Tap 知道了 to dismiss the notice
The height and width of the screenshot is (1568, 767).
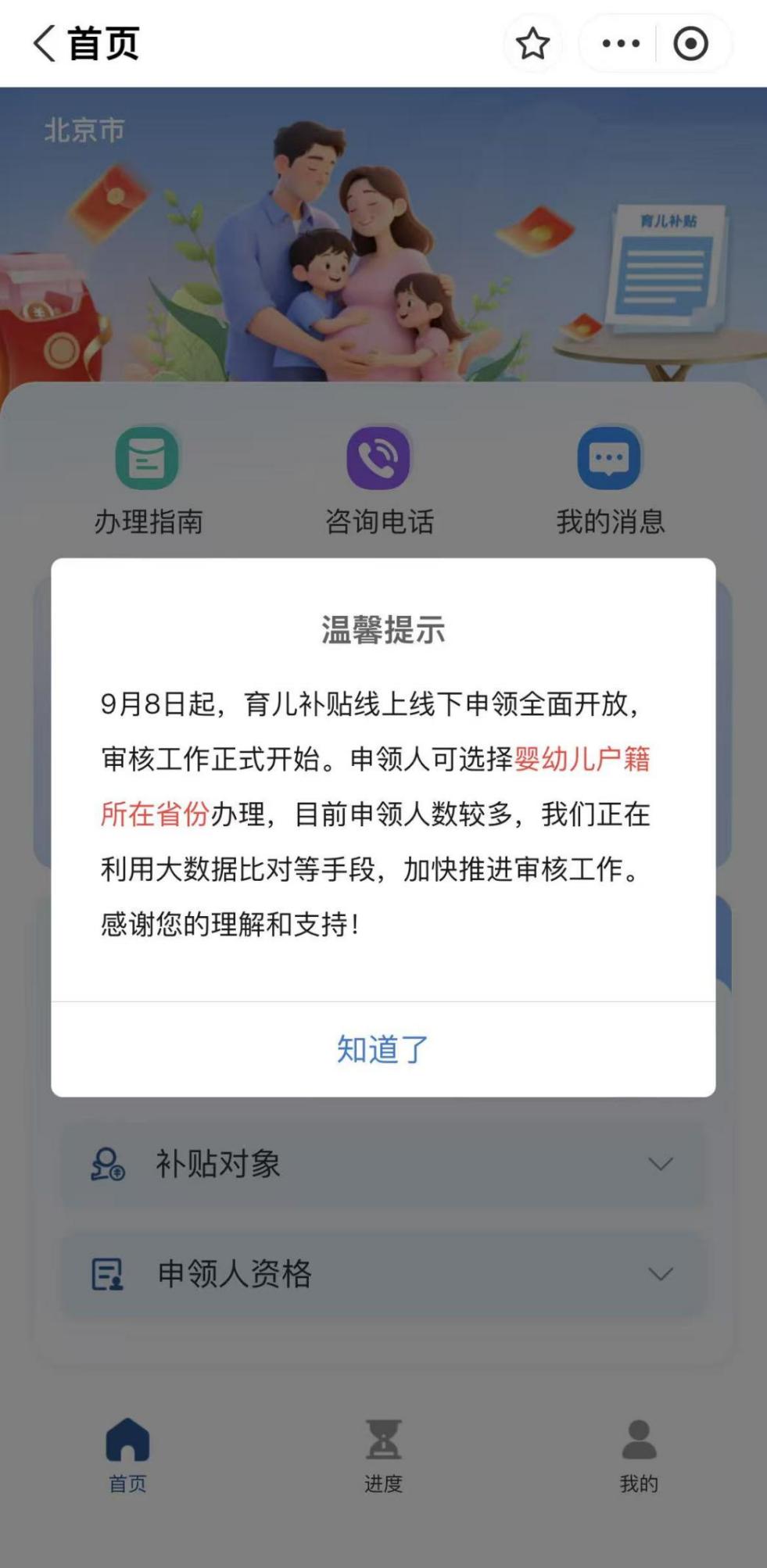tap(382, 1049)
